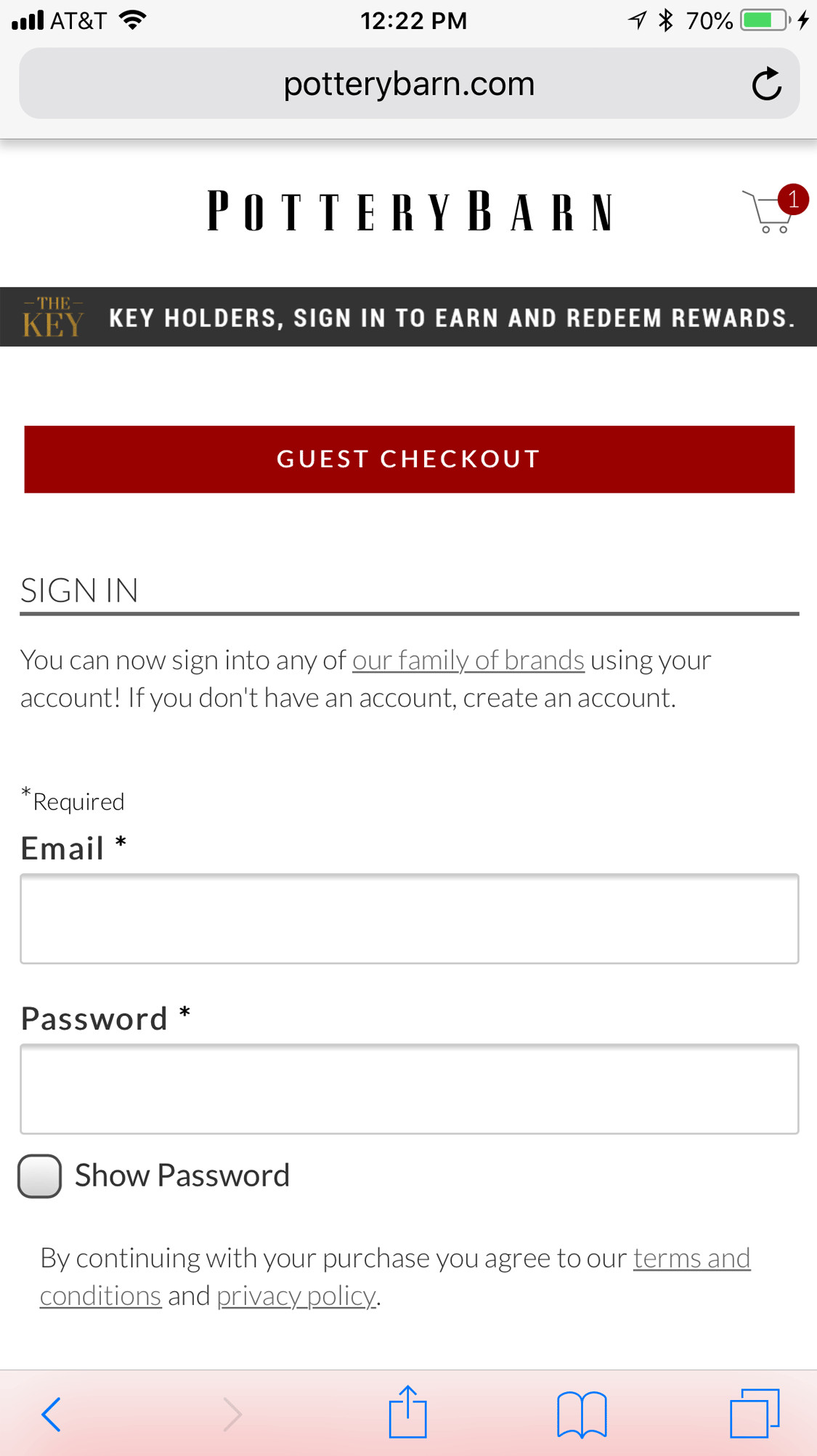Viewport: 817px width, 1456px height.
Task: Open the terms and conditions link
Action: (x=691, y=1258)
